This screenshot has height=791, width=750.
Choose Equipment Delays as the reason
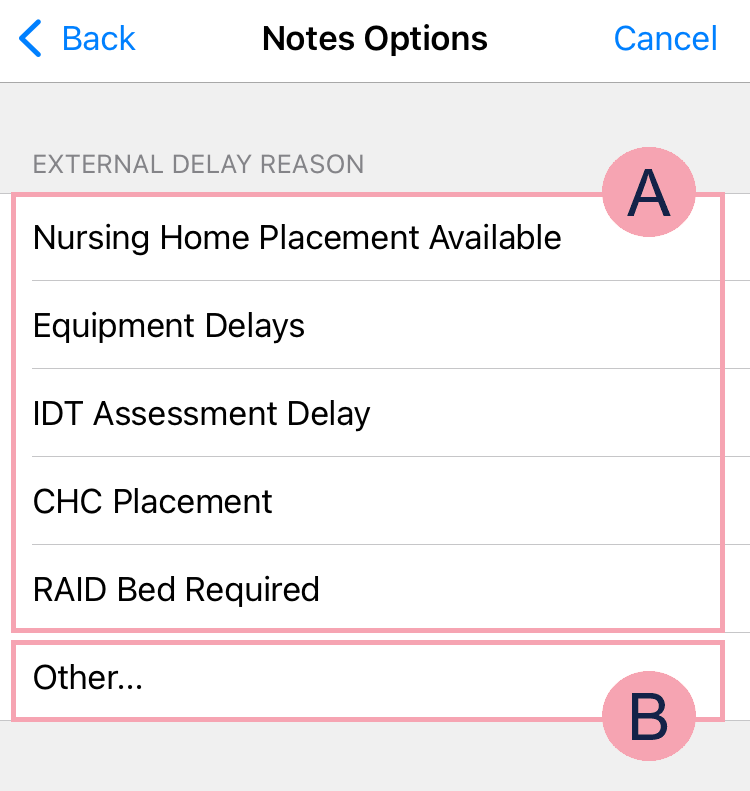point(169,326)
